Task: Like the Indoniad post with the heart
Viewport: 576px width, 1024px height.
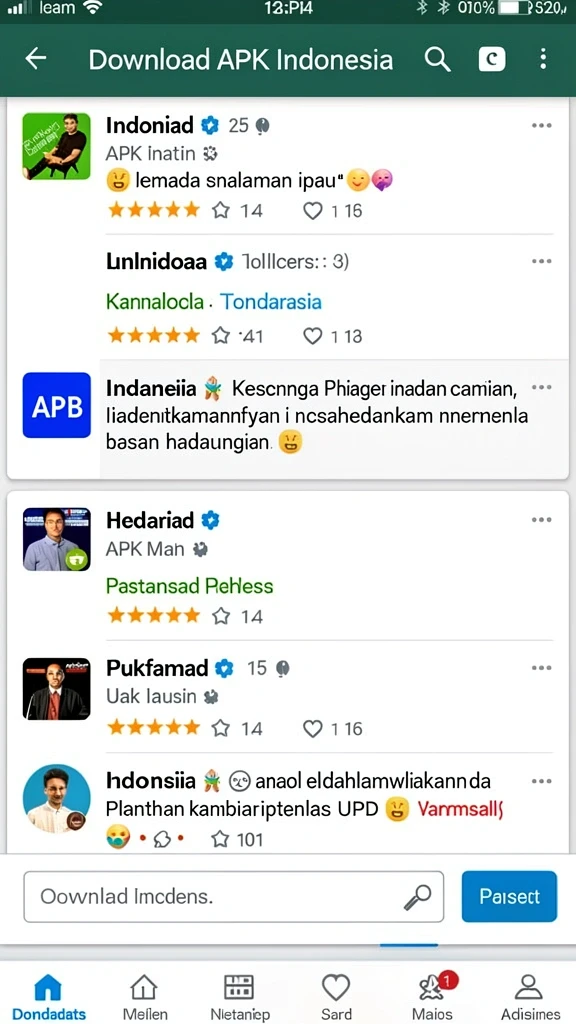Action: pyautogui.click(x=313, y=210)
